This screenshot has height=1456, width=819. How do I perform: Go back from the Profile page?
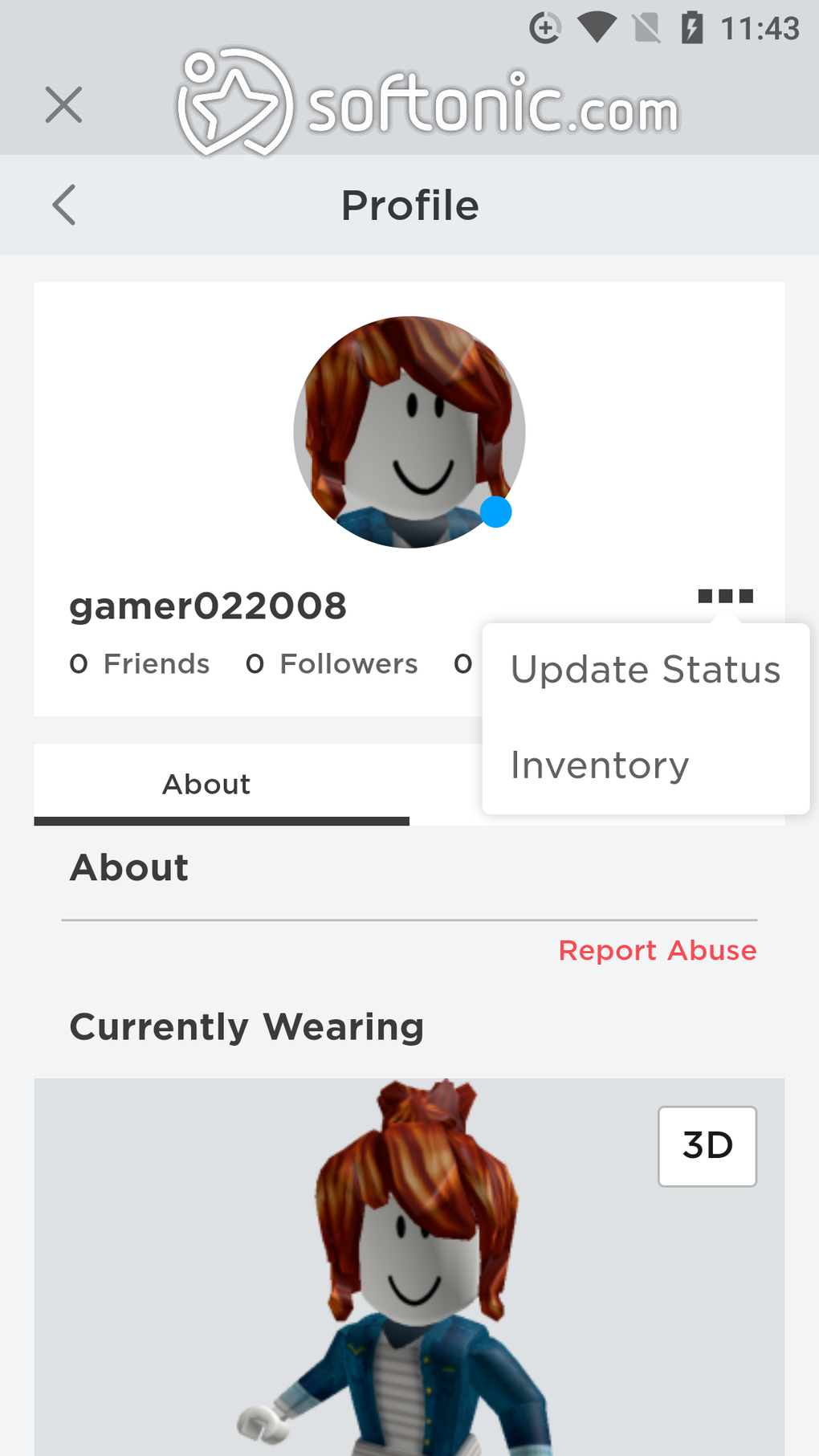64,205
